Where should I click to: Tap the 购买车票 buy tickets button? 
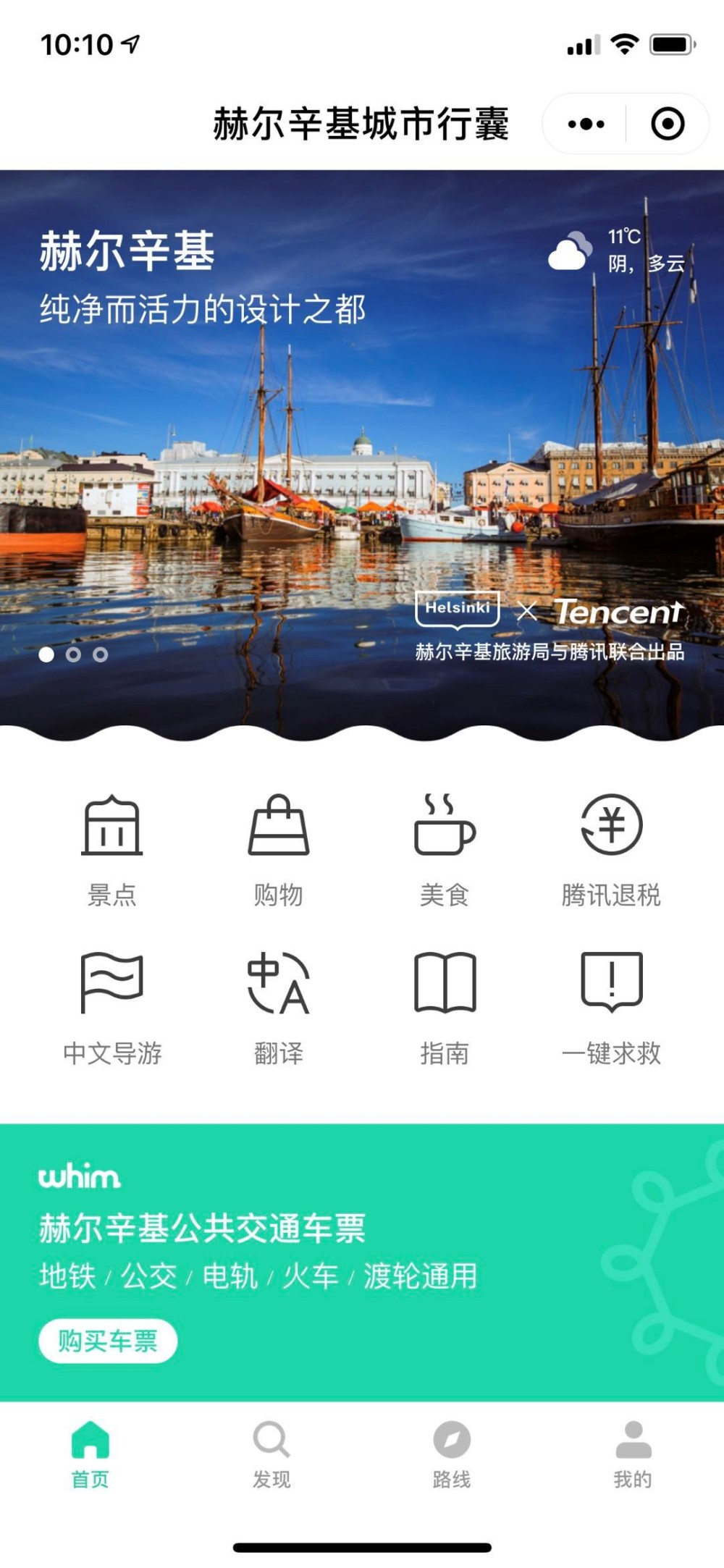pyautogui.click(x=108, y=1341)
